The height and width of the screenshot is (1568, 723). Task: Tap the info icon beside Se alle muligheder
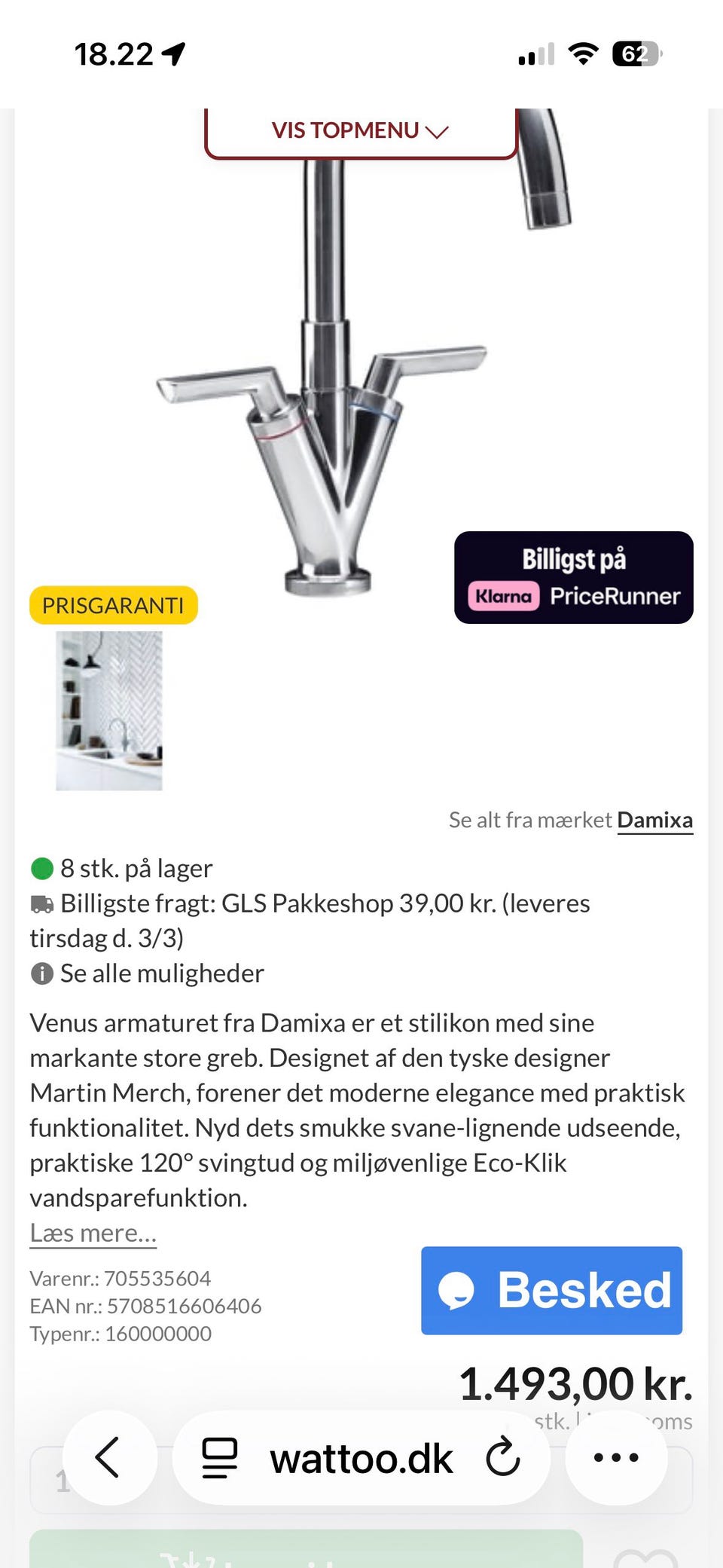[x=41, y=974]
